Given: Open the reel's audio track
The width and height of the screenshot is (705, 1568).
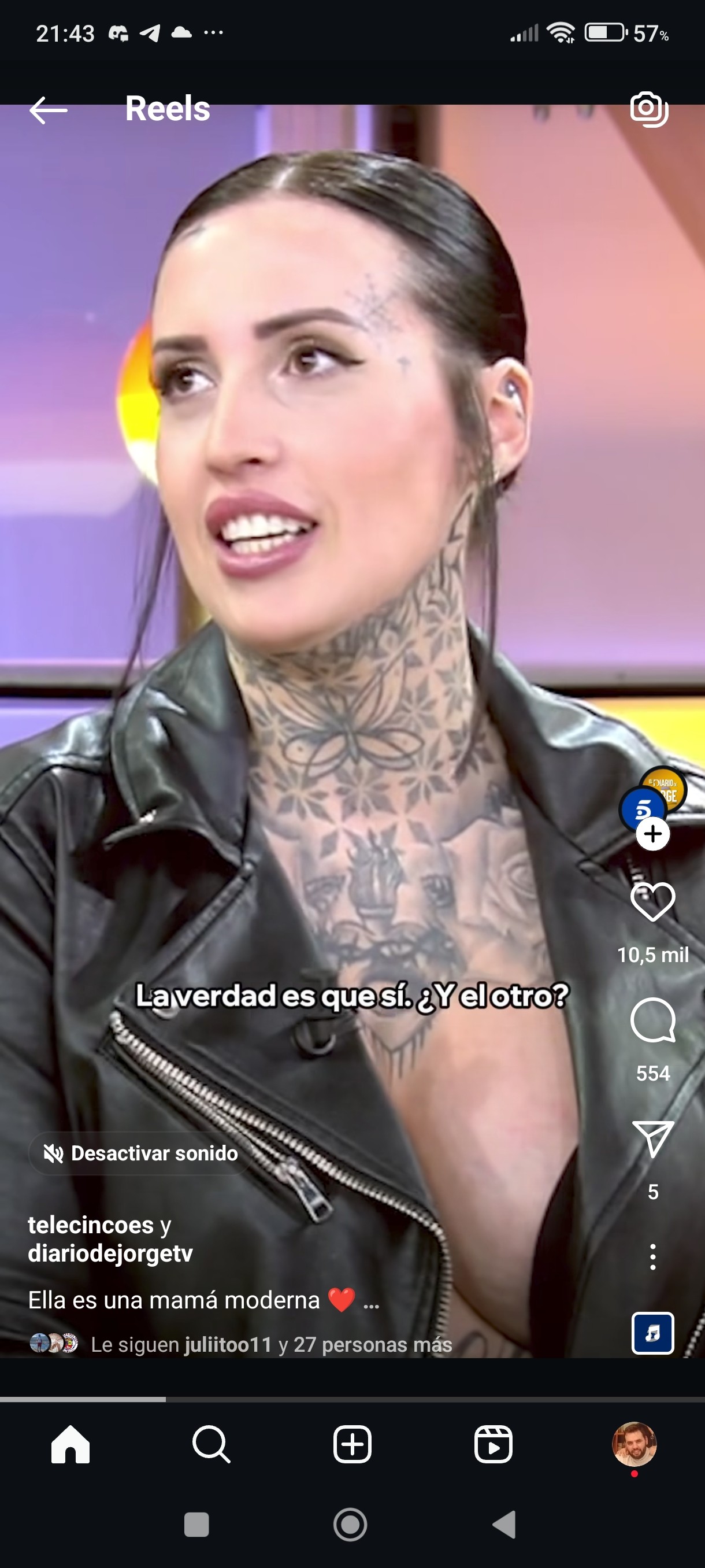Looking at the screenshot, I should tap(652, 1333).
